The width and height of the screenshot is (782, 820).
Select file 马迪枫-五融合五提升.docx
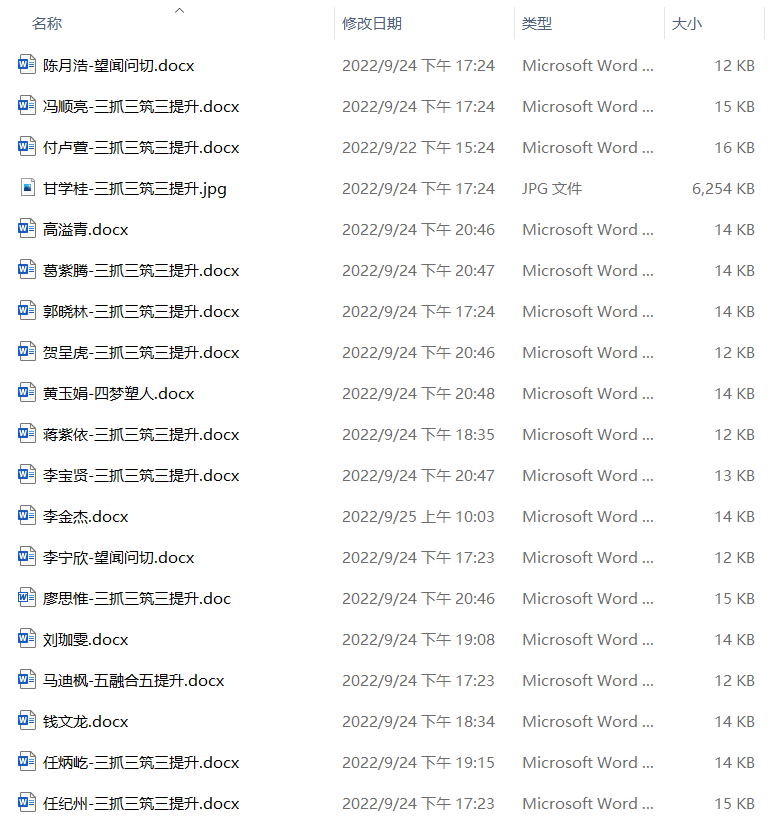133,681
